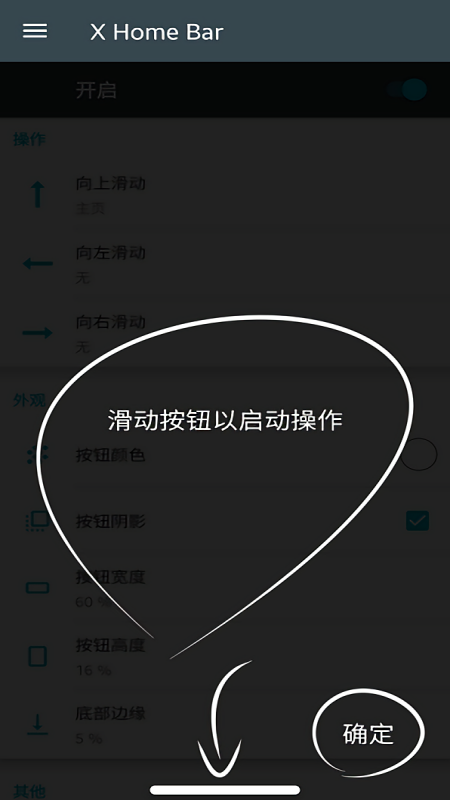This screenshot has width=450, height=800.
Task: Adjust the 按钮宽度 setting
Action: [x=225, y=588]
